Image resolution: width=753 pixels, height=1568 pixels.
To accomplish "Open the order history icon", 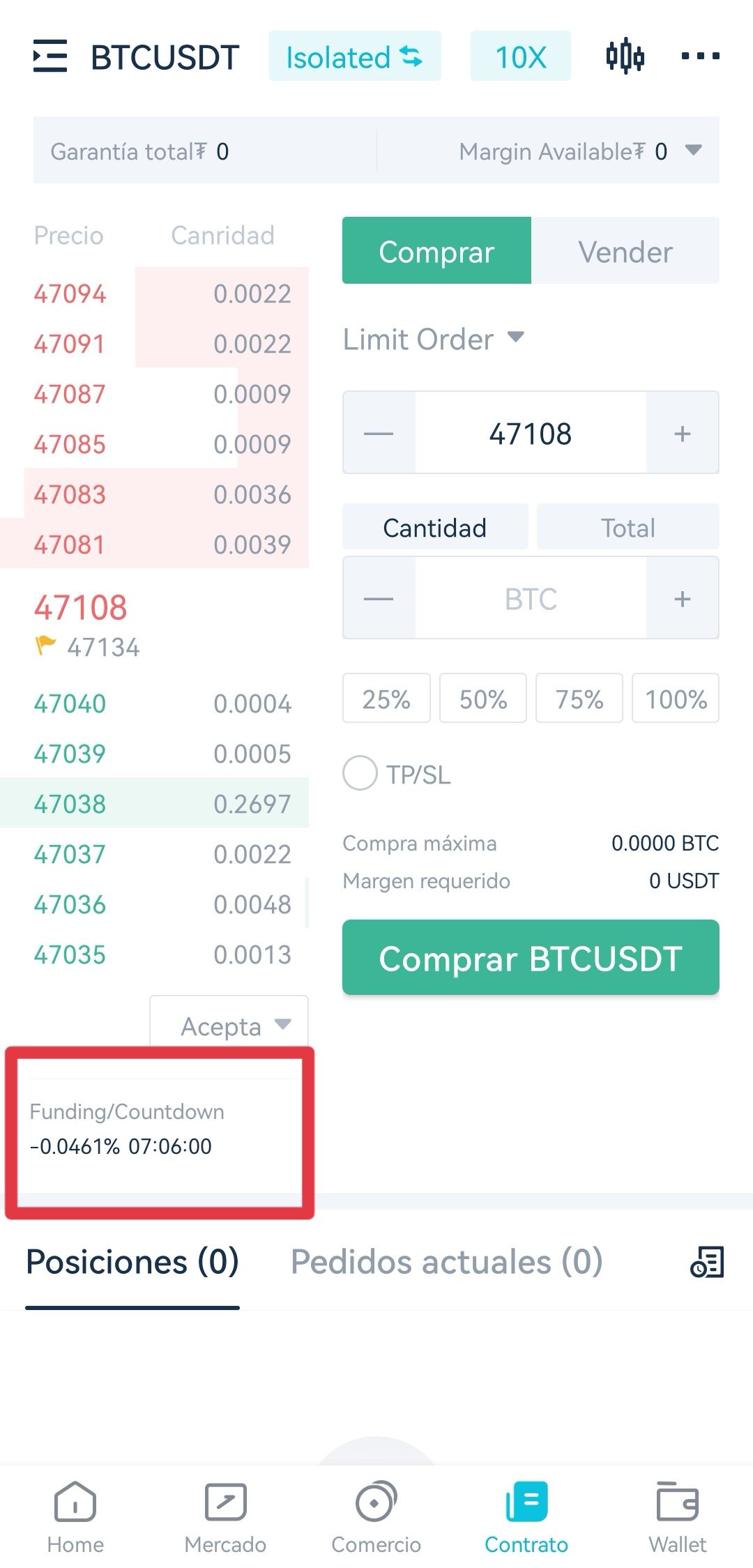I will pos(707,1262).
